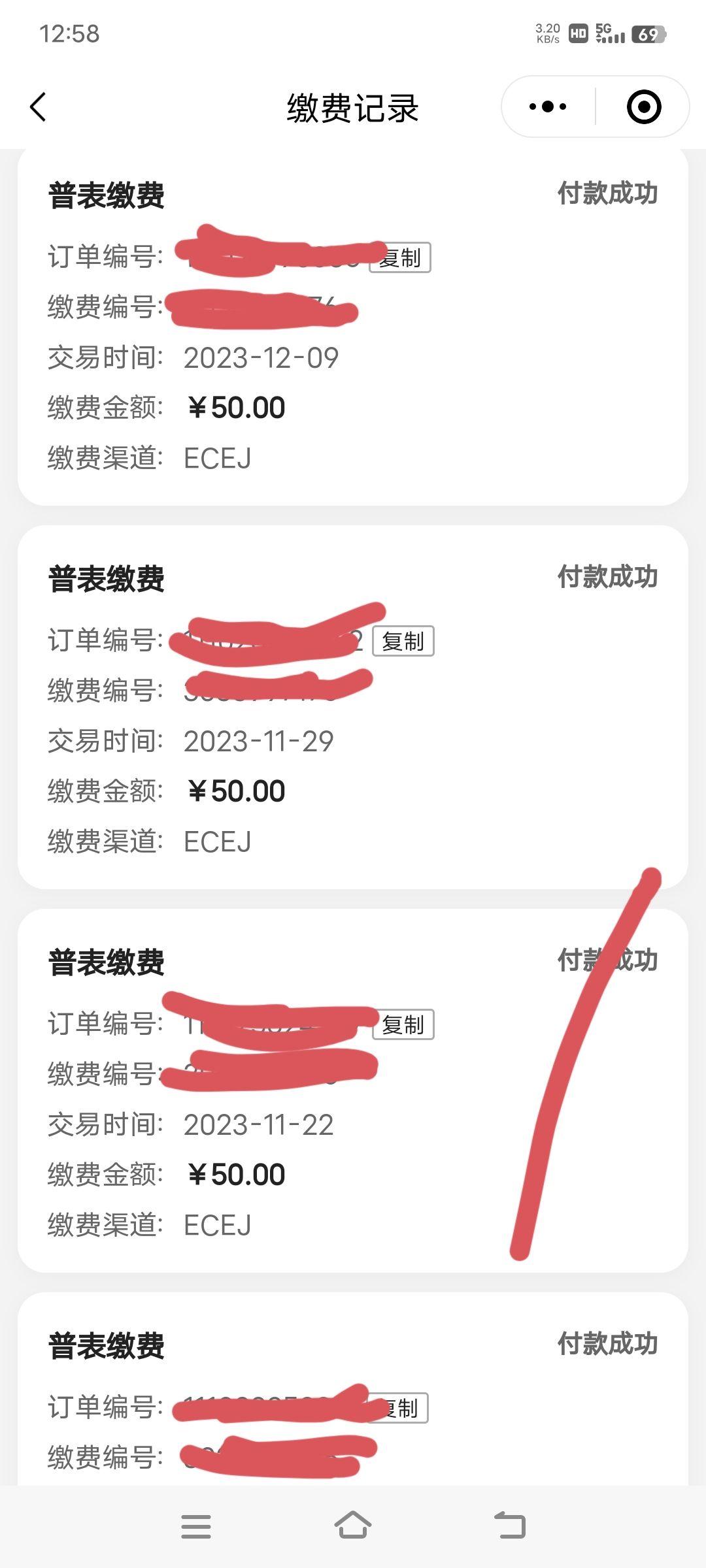706x1568 pixels.
Task: Open the mini program three-dot menu
Action: (548, 106)
